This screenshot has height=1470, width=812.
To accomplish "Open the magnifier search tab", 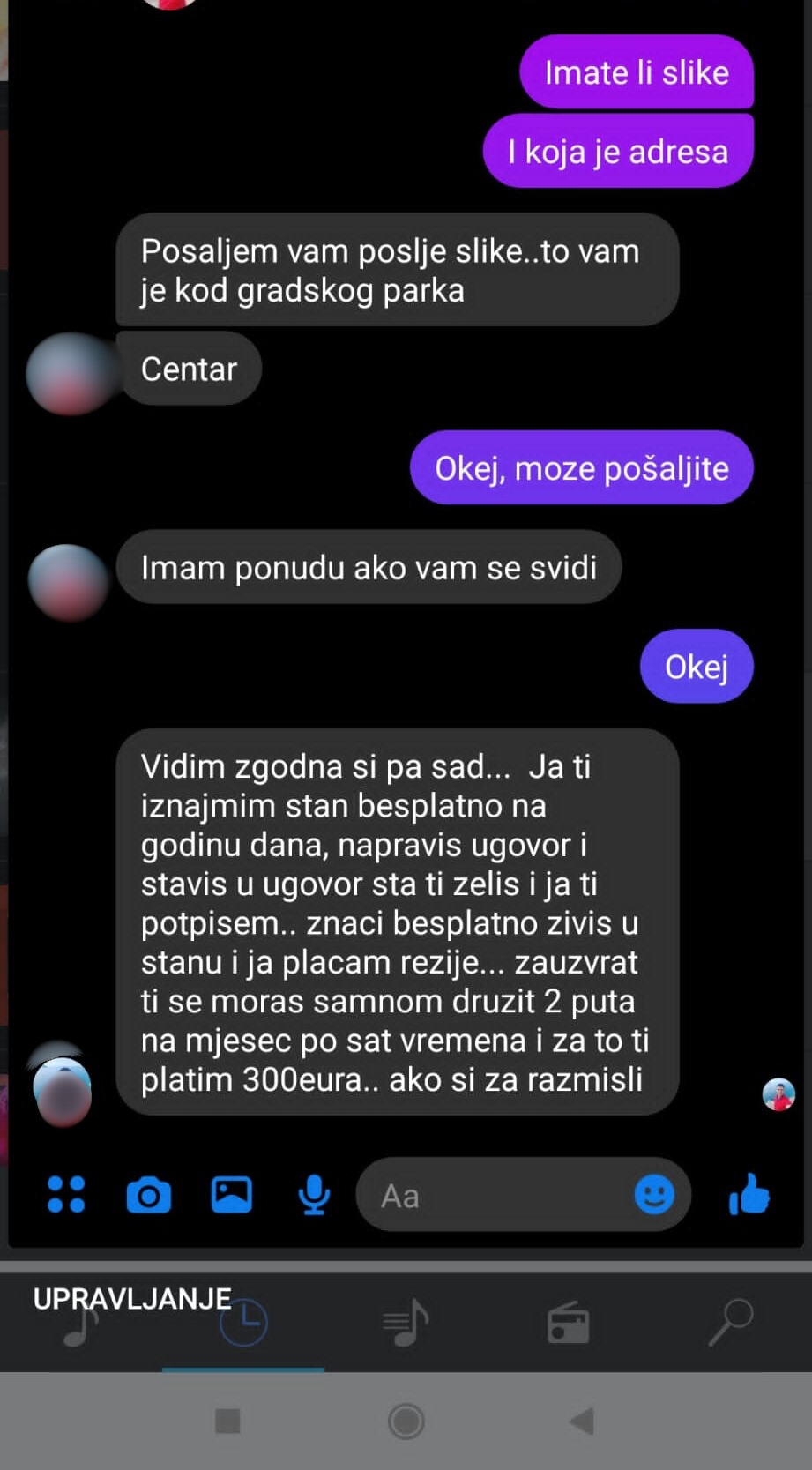I will coord(731,1323).
